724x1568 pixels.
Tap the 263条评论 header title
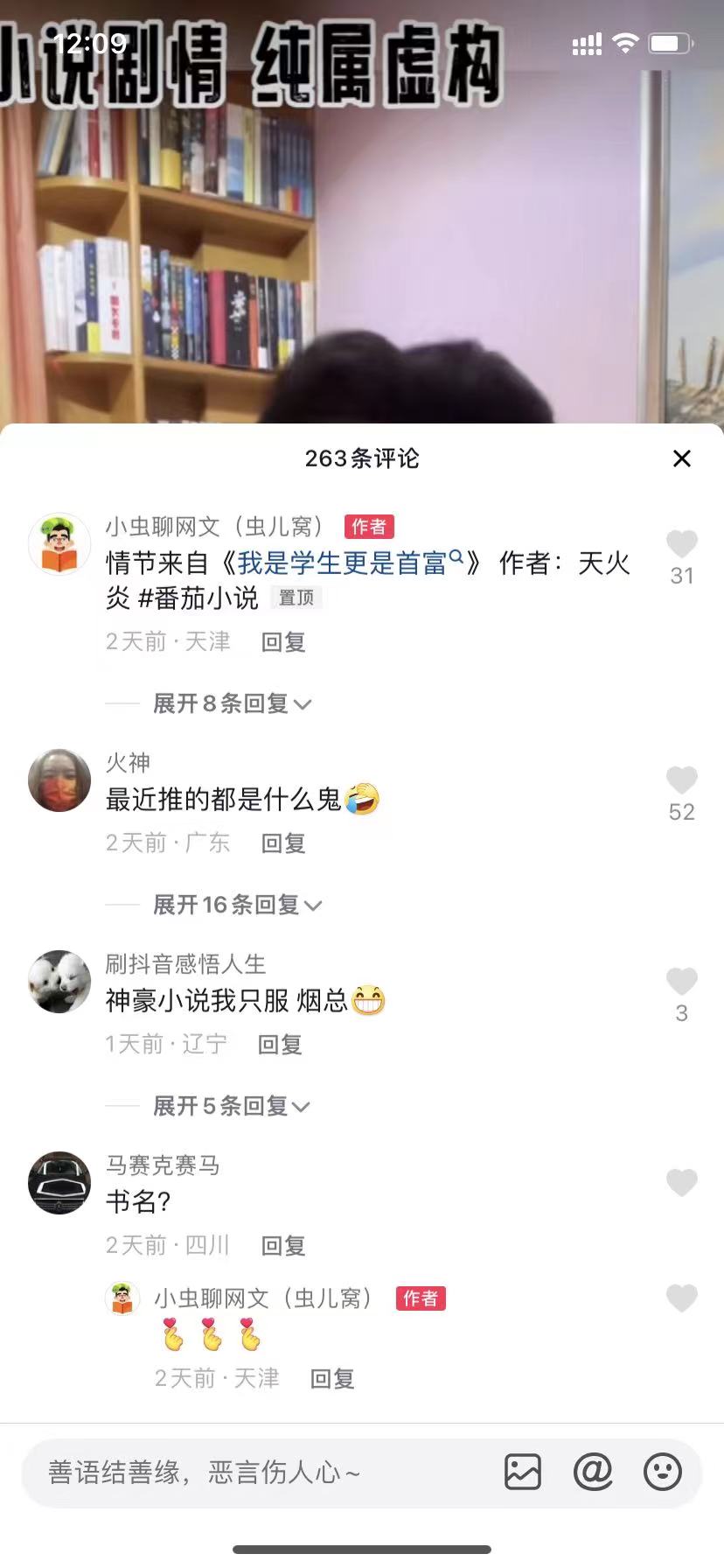tap(362, 458)
